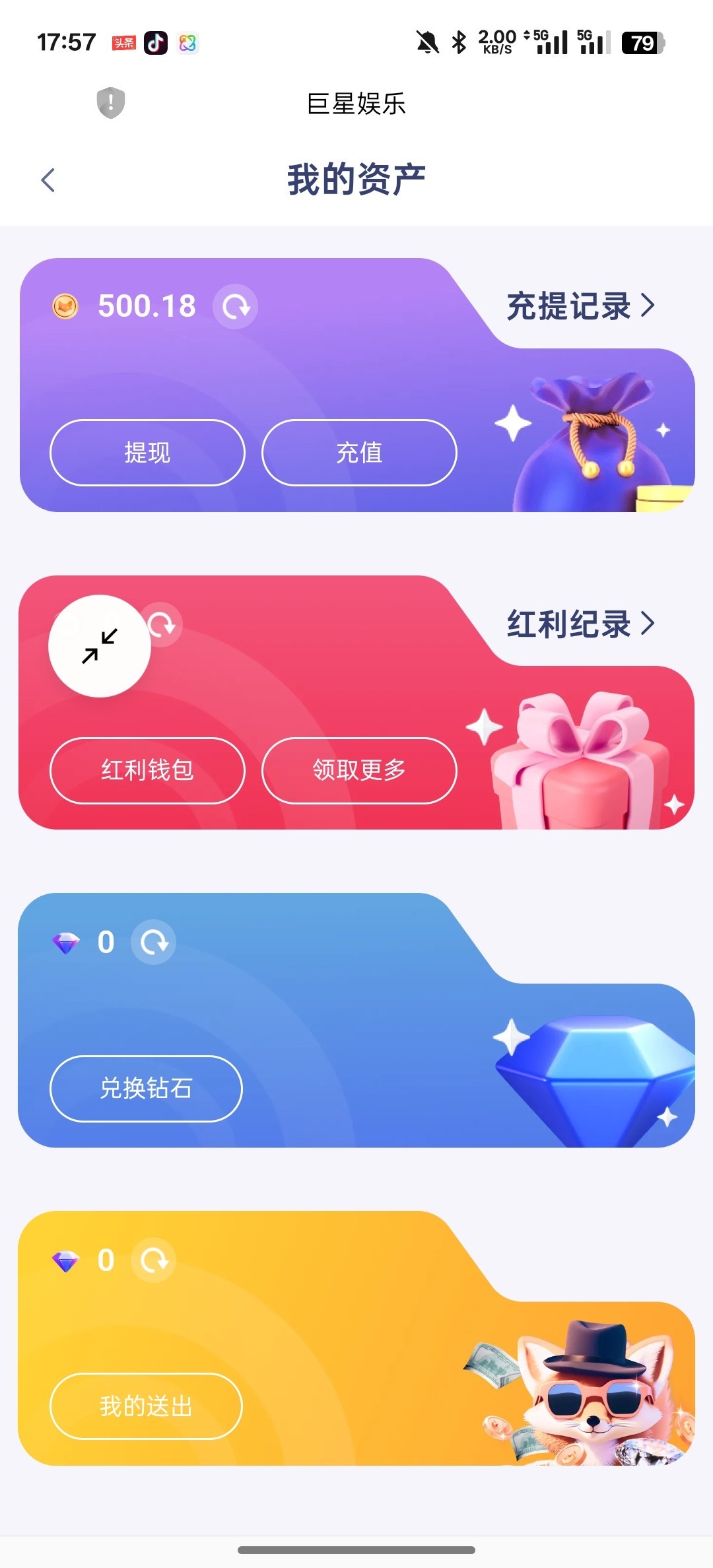Image resolution: width=713 pixels, height=1568 pixels.
Task: Refresh the yellow card diamond balance
Action: click(x=154, y=1260)
